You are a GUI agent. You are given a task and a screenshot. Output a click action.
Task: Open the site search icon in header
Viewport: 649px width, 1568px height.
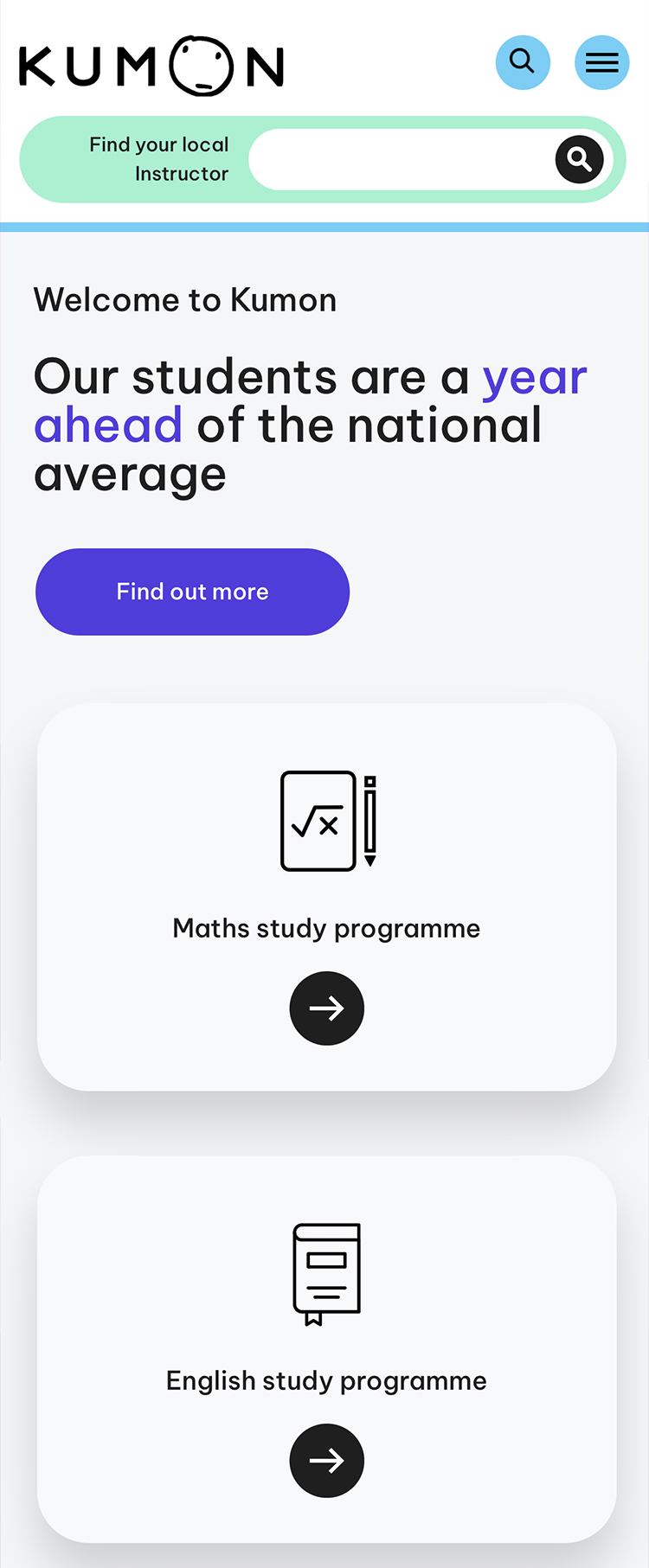point(523,62)
